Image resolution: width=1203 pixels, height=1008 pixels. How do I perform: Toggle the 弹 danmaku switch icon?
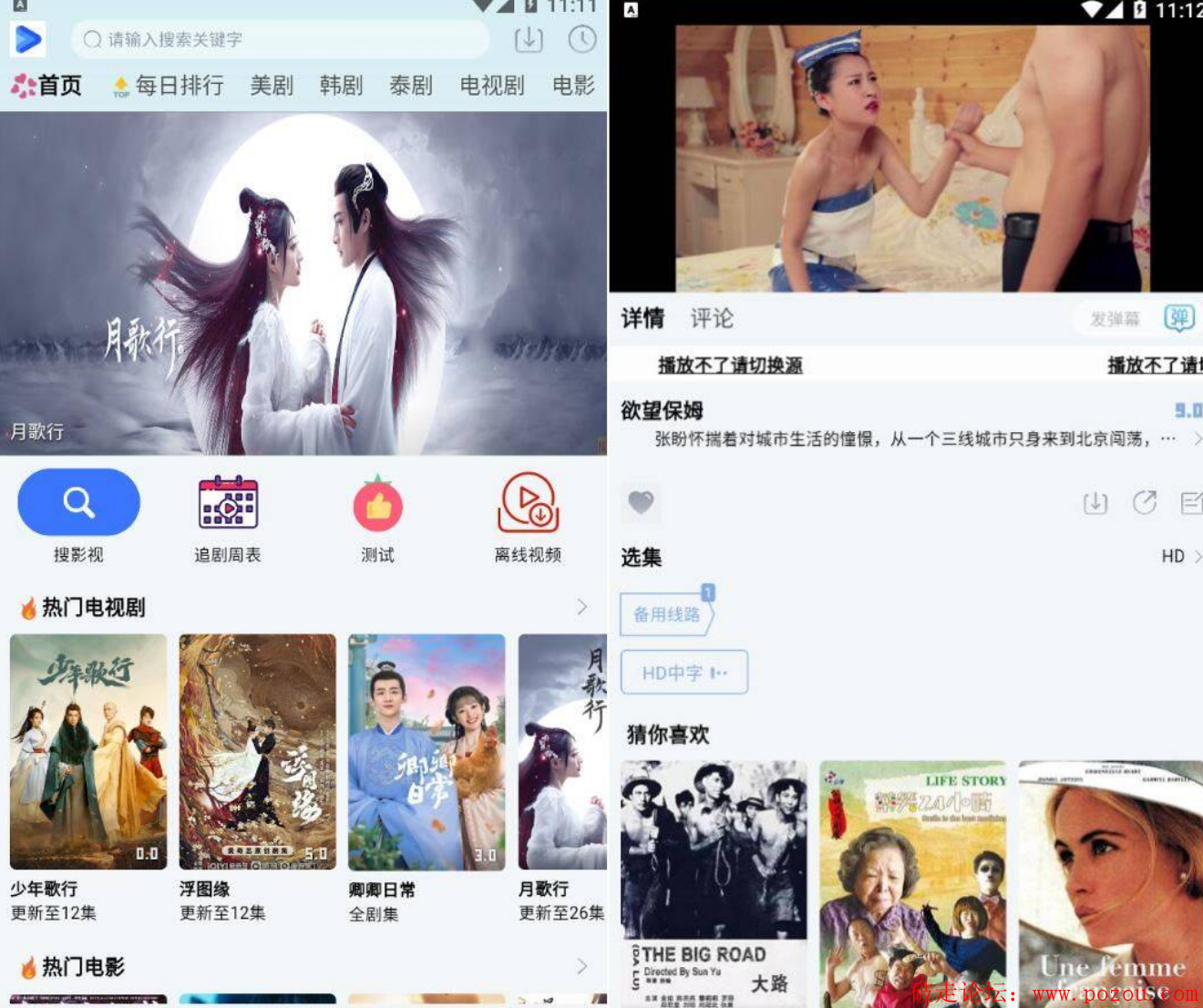point(1179,318)
